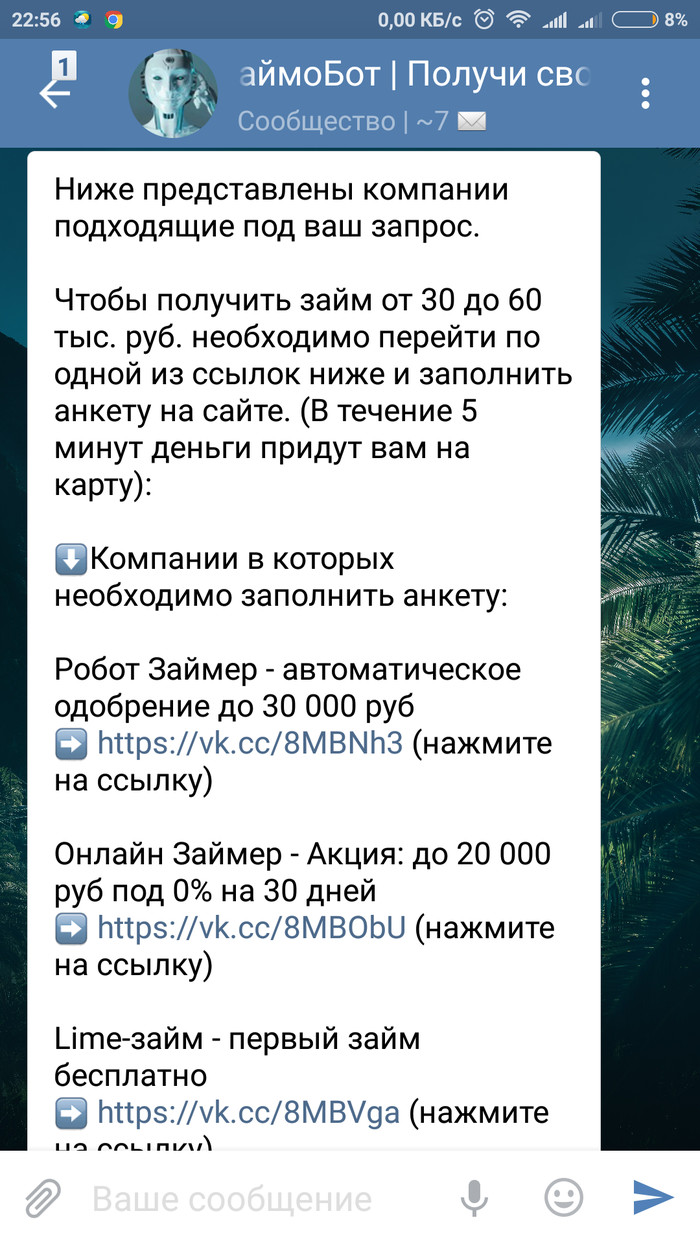
Task: Open the ЗаймоБот chat title header
Action: click(x=415, y=75)
